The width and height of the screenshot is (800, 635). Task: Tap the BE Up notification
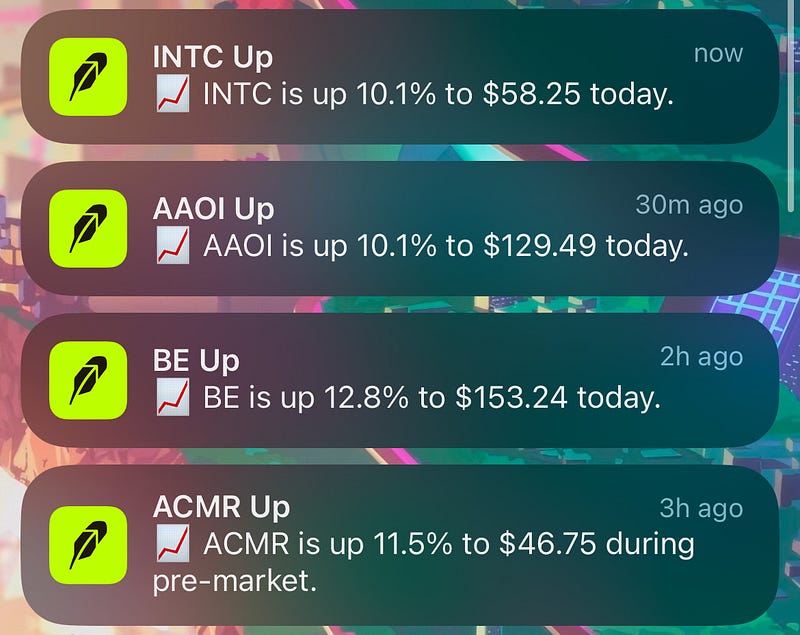pos(400,379)
